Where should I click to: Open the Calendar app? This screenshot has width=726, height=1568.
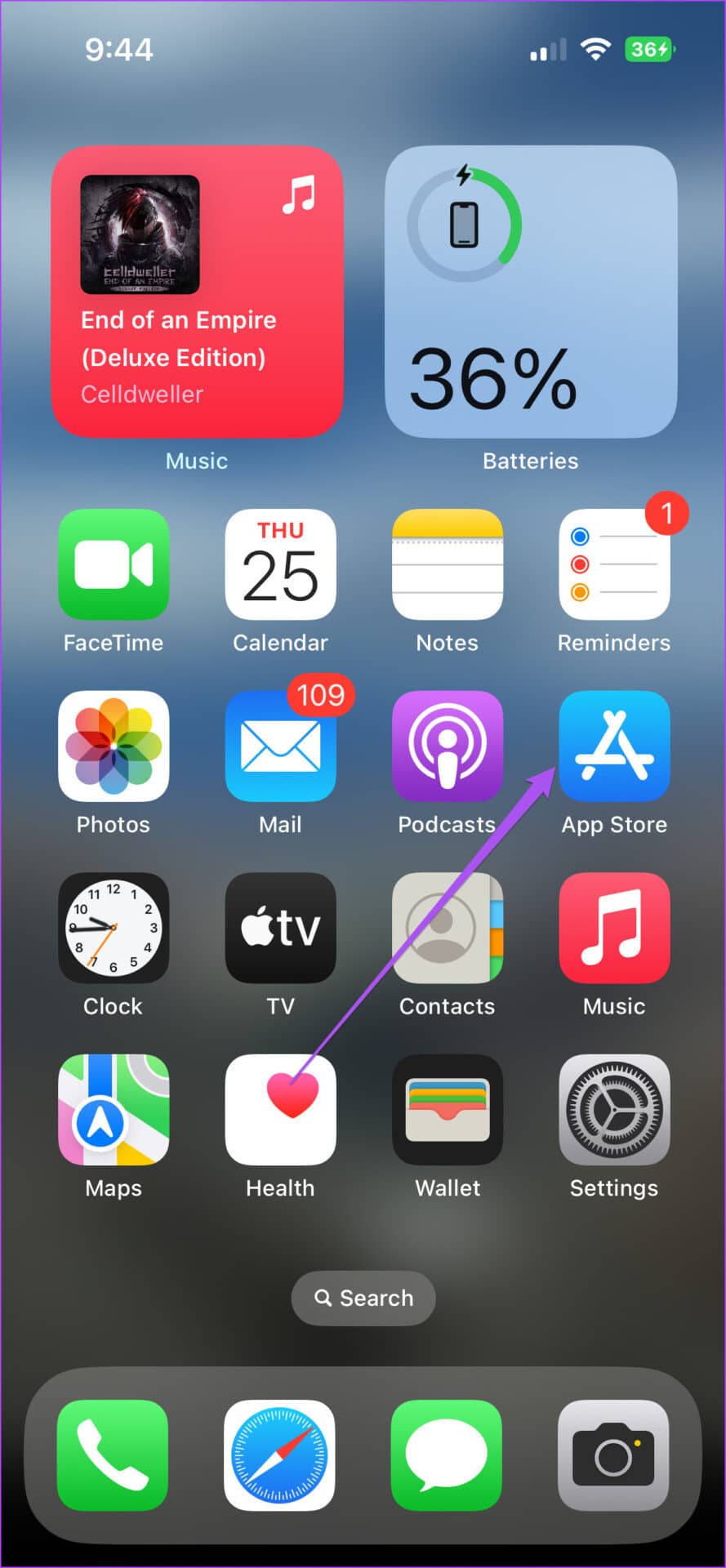(x=280, y=564)
